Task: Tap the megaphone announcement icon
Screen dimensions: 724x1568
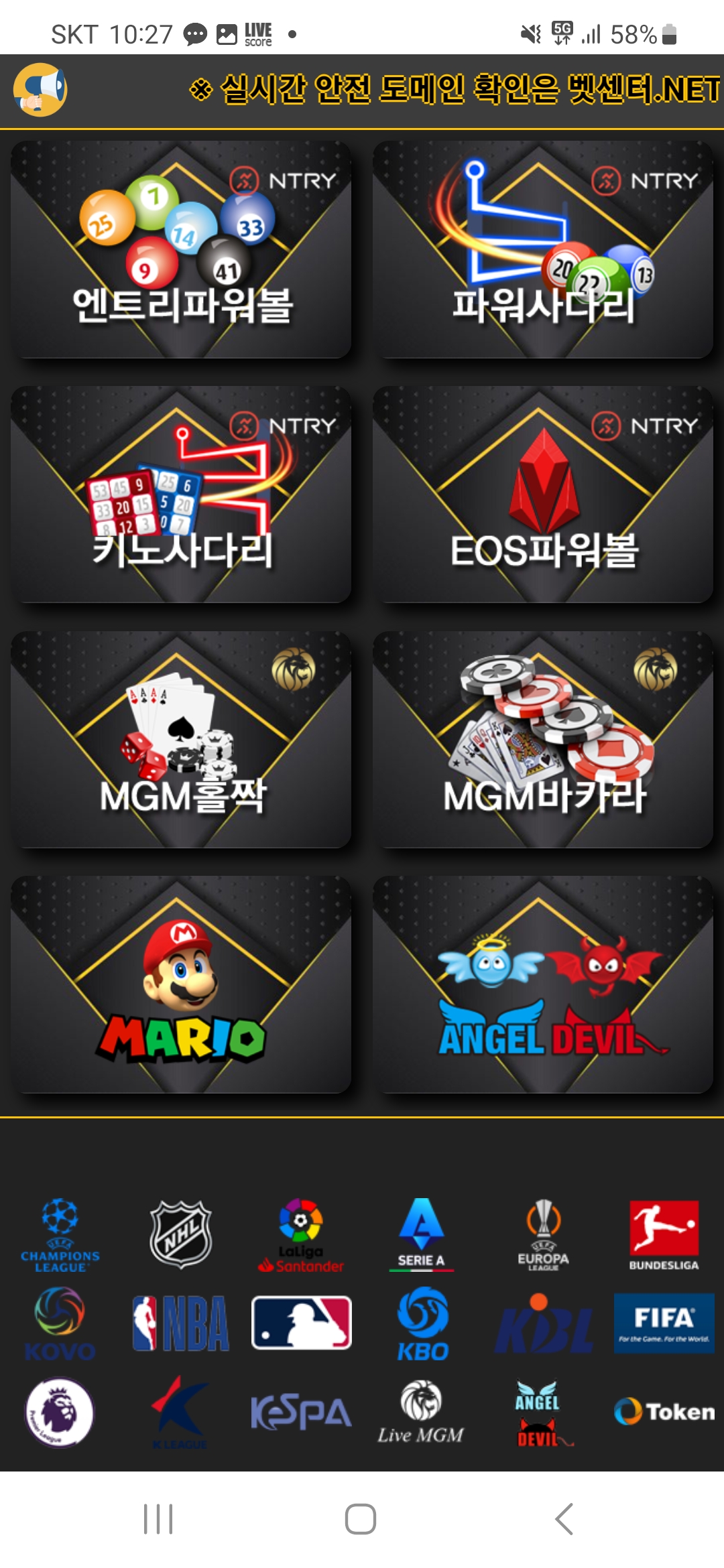Action: tap(40, 90)
